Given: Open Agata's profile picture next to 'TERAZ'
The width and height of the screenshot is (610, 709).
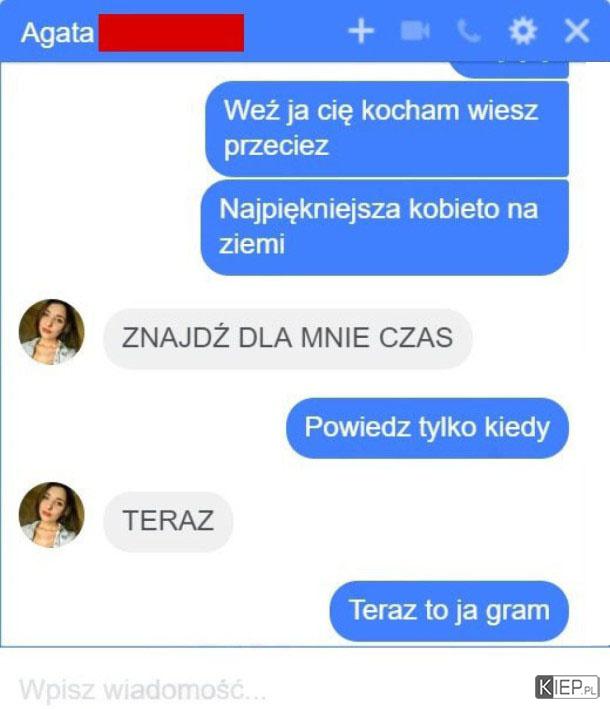Looking at the screenshot, I should click(51, 514).
